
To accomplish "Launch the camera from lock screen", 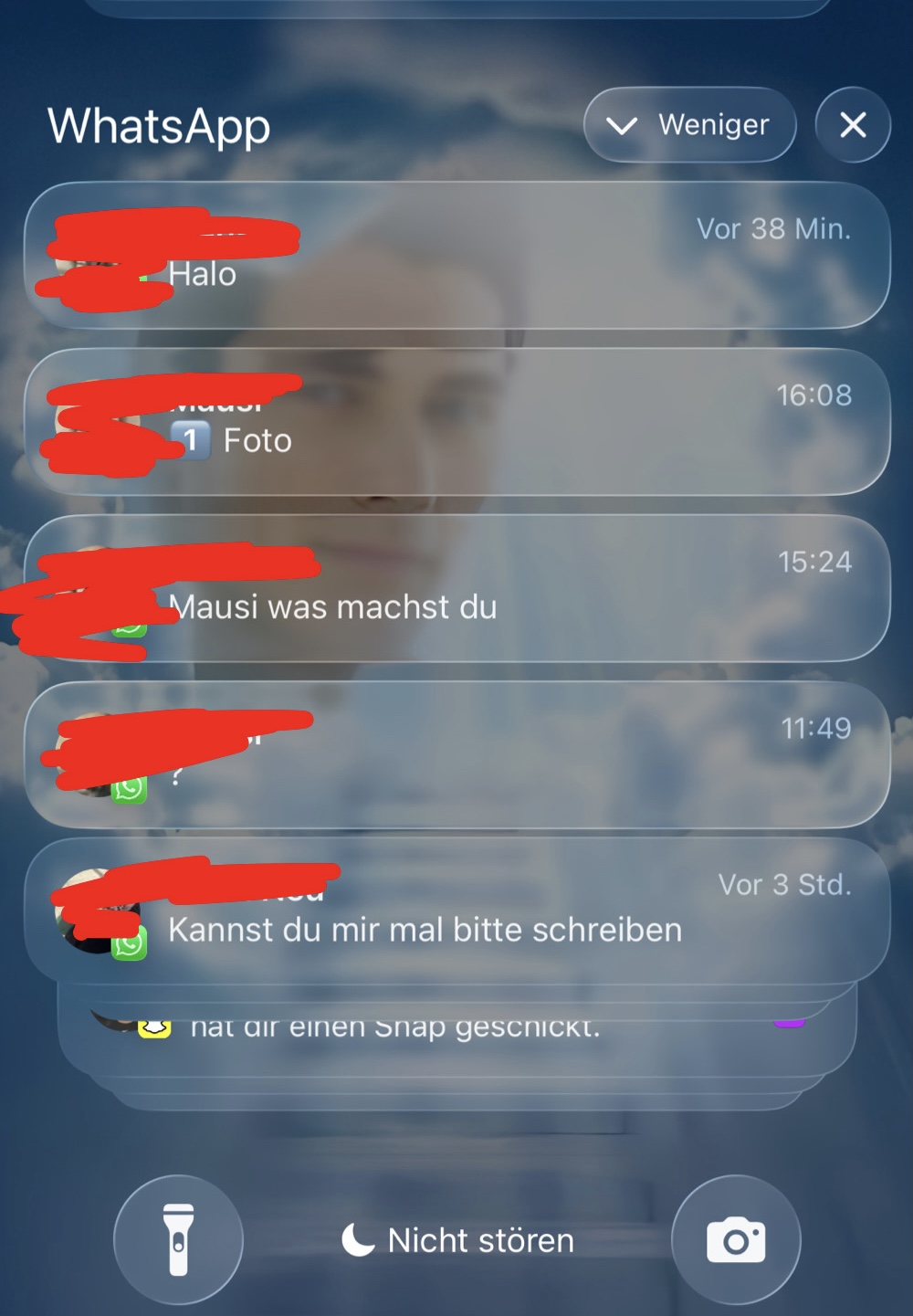I will tap(736, 1239).
